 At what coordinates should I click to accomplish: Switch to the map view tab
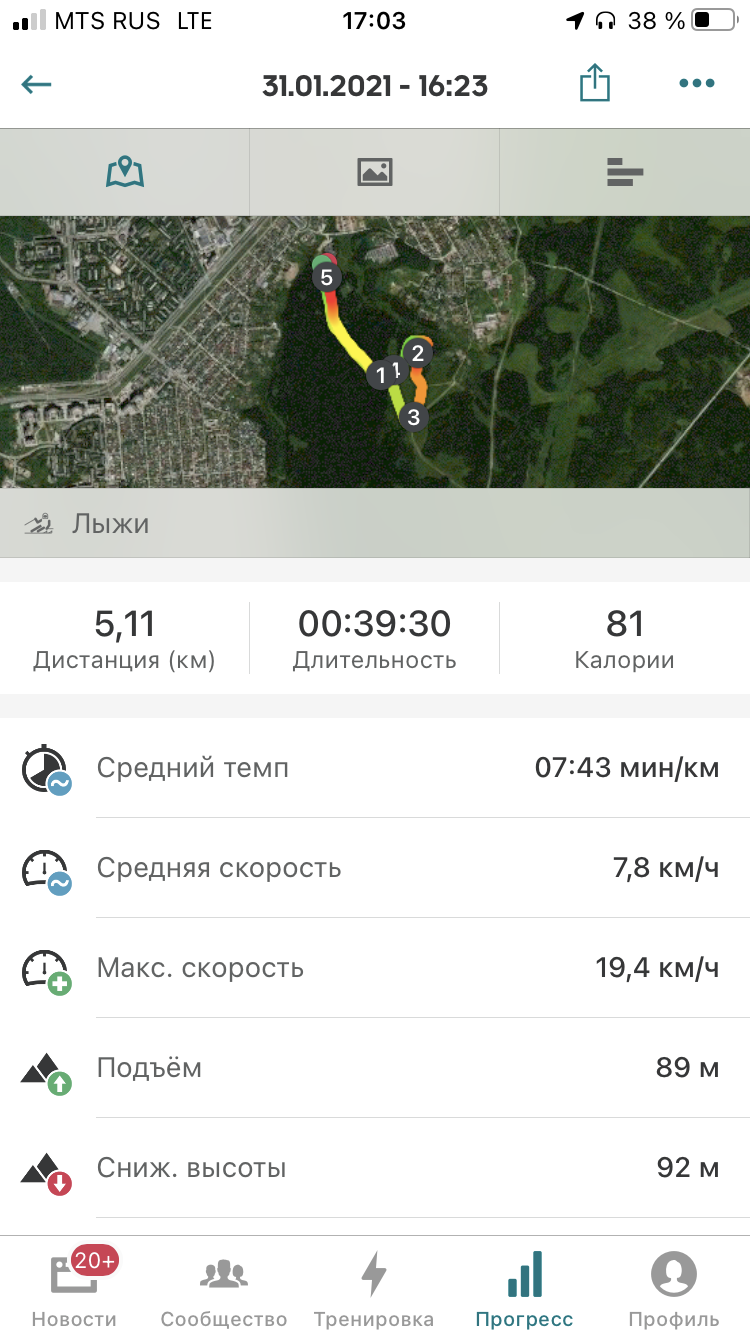(125, 172)
